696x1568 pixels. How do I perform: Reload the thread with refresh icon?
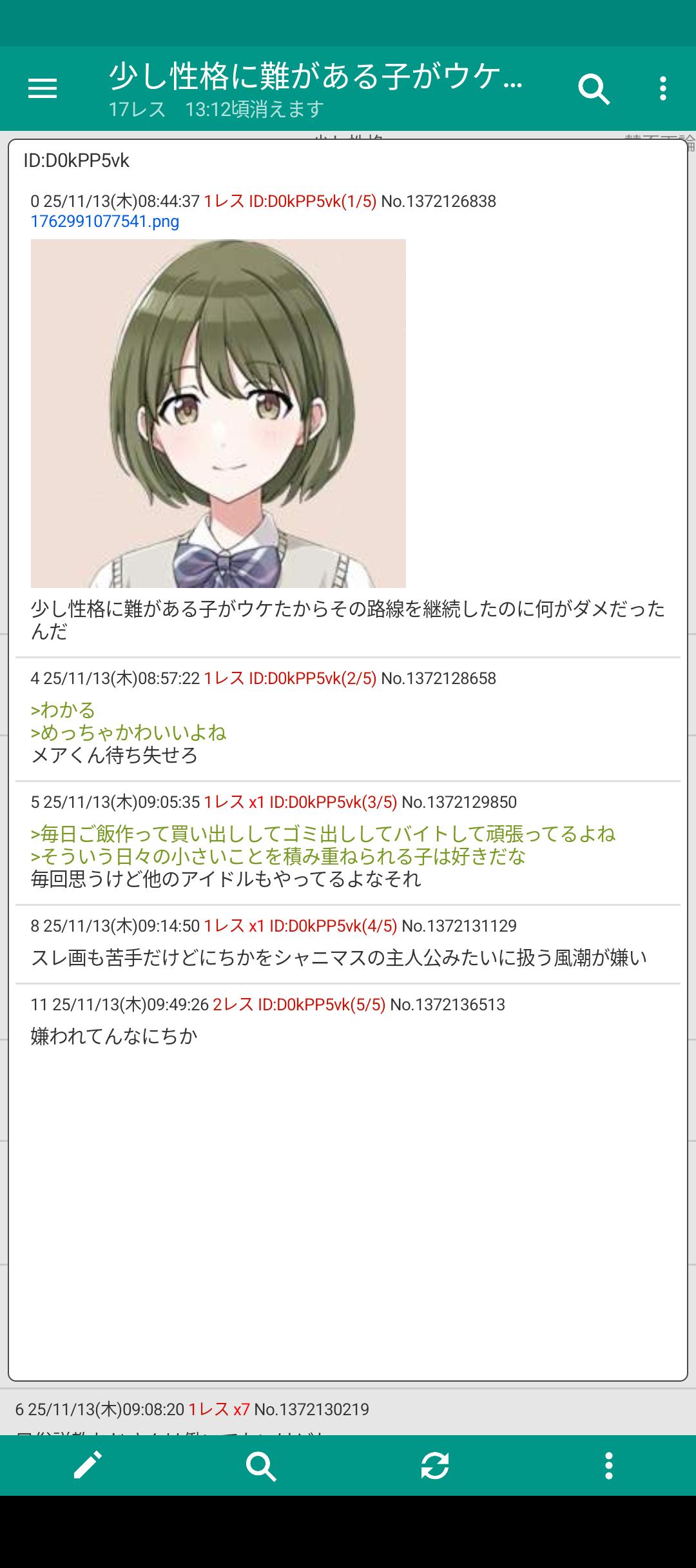click(x=435, y=1465)
